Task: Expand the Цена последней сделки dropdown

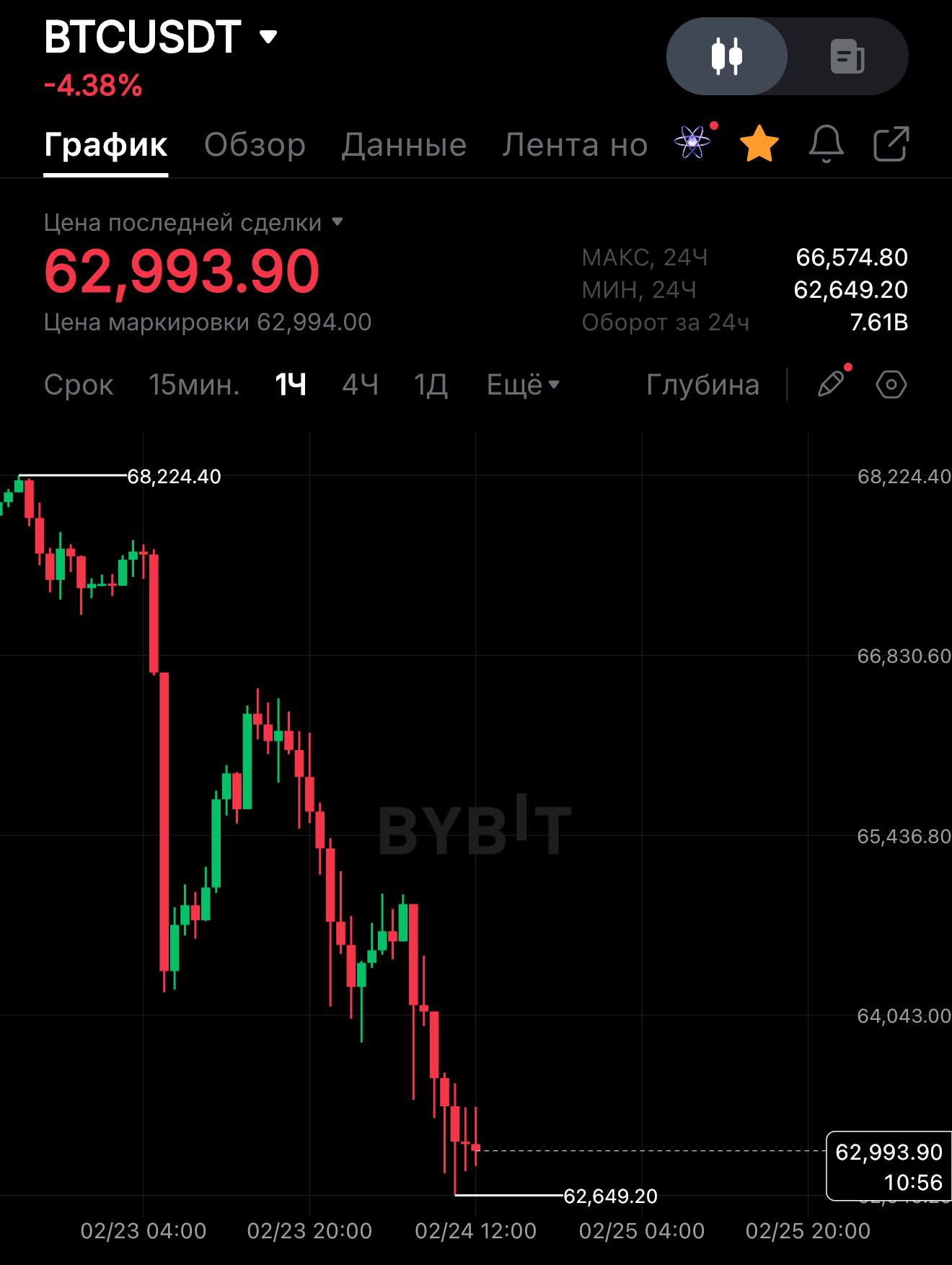Action: (337, 222)
